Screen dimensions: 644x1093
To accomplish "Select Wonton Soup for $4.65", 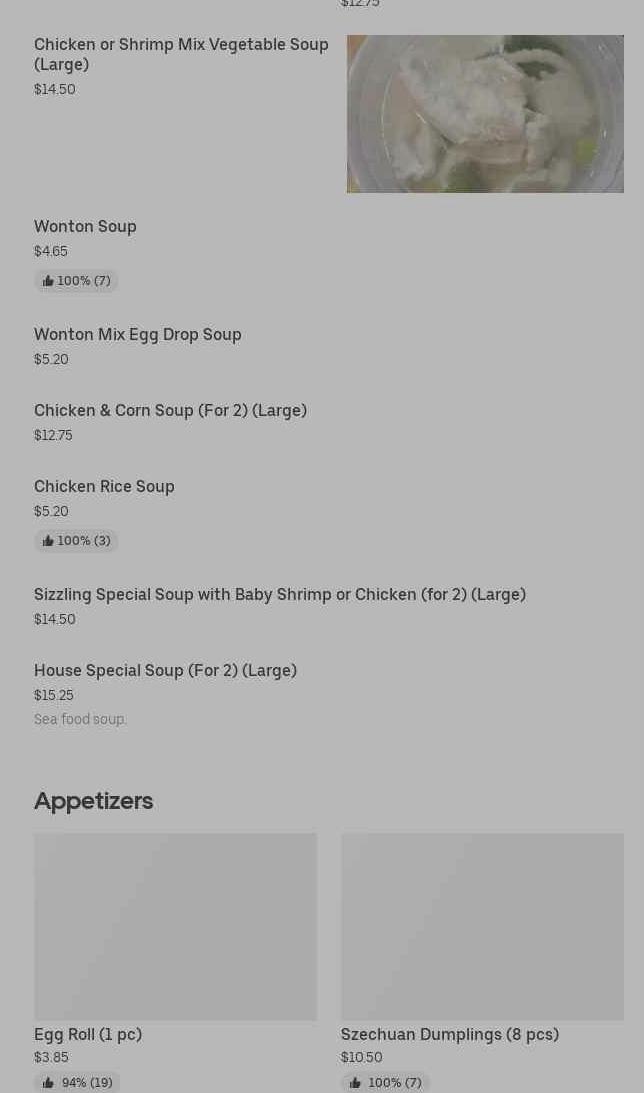I will [86, 227].
